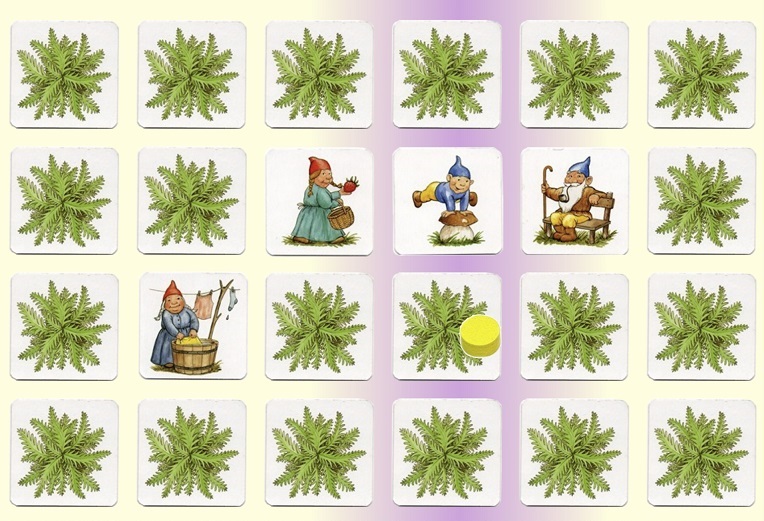Screen dimensions: 764x521
Task: Select the gnome leaping over mushroom card
Action: pos(446,201)
